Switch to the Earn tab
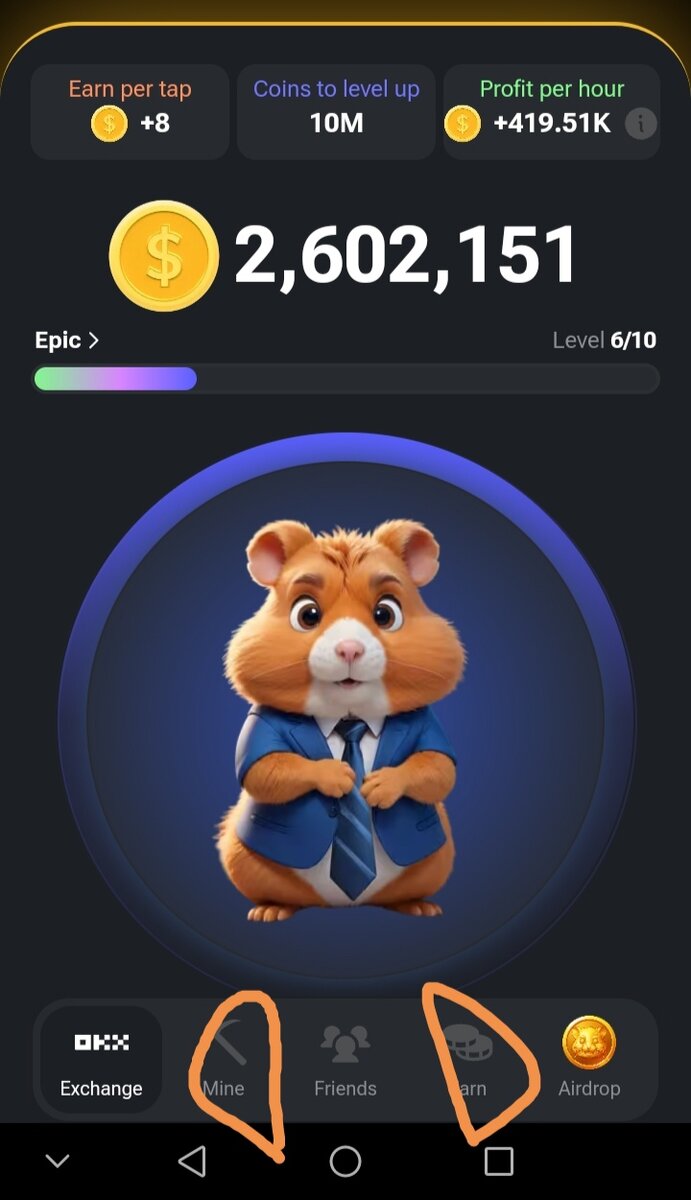Screen dimensions: 691x1200 [x=467, y=1061]
